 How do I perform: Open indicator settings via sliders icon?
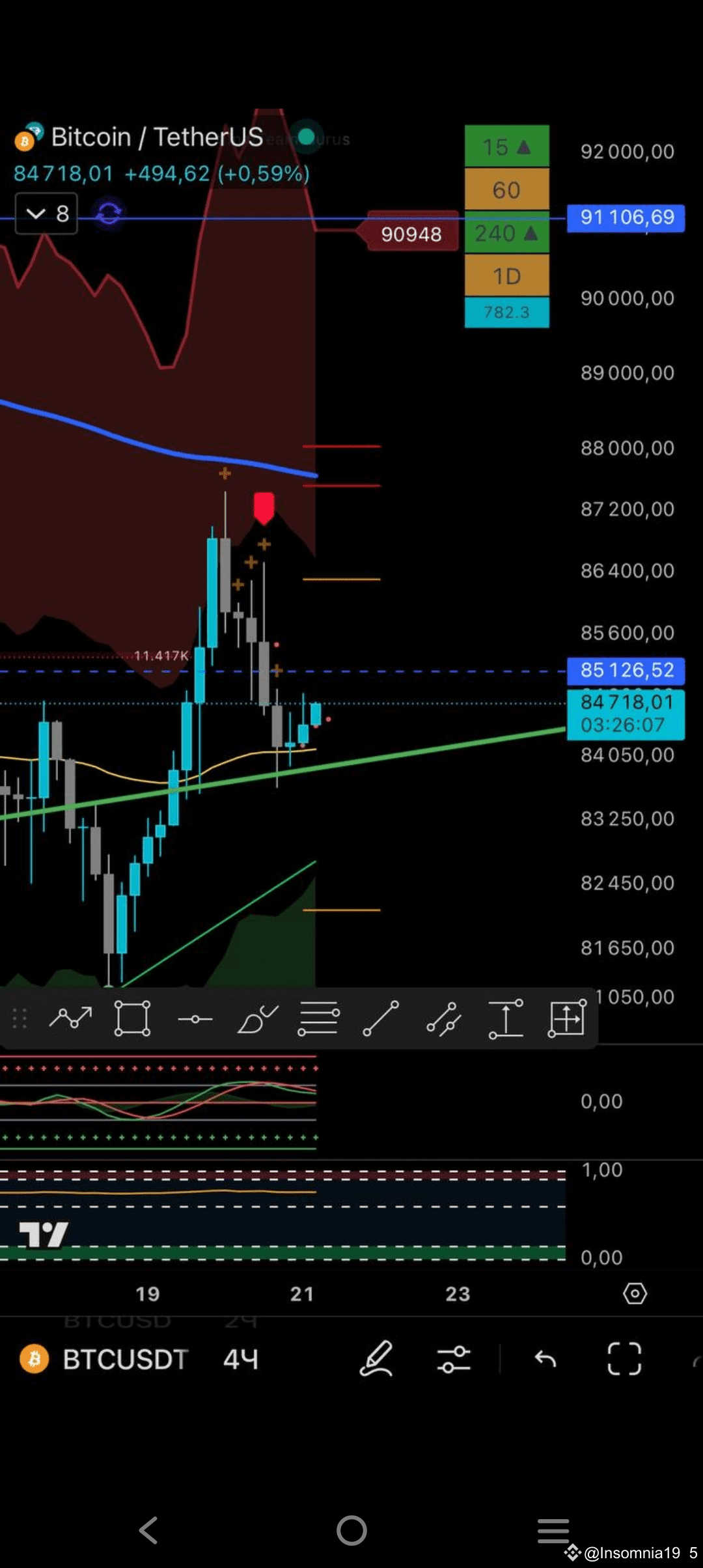click(x=454, y=1360)
